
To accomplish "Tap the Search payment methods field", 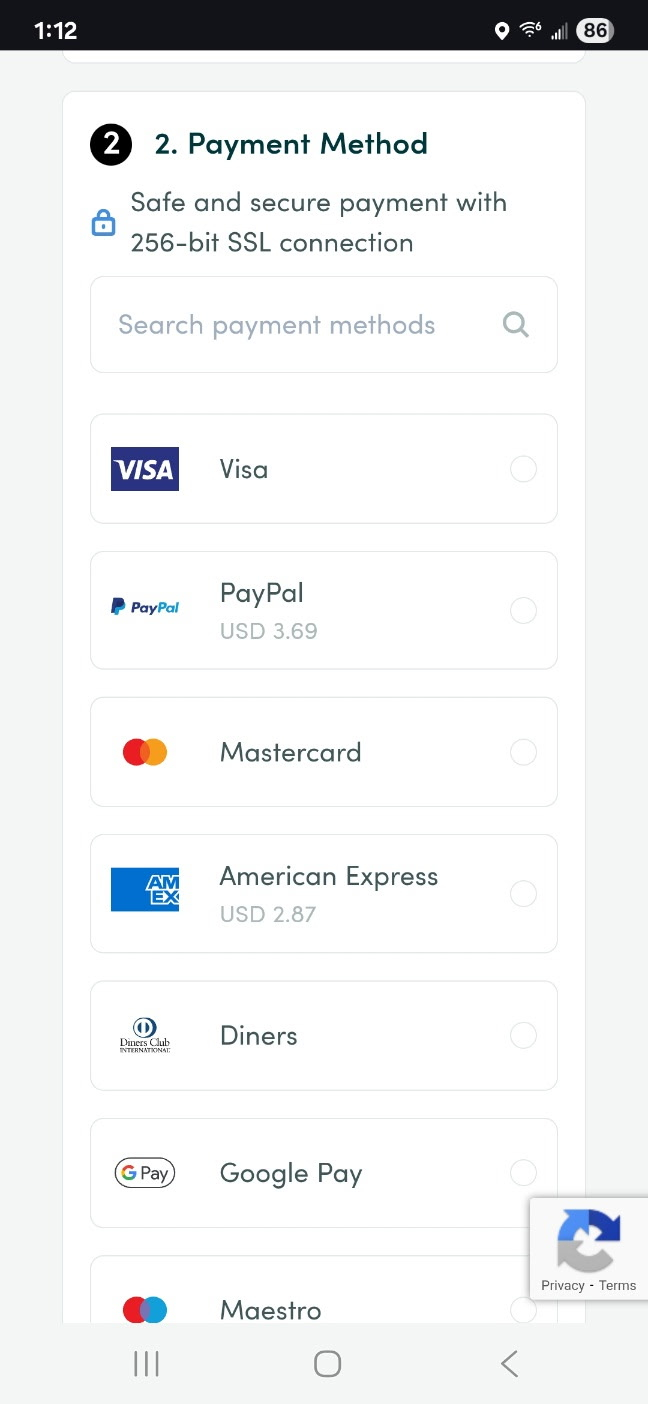I will [323, 325].
